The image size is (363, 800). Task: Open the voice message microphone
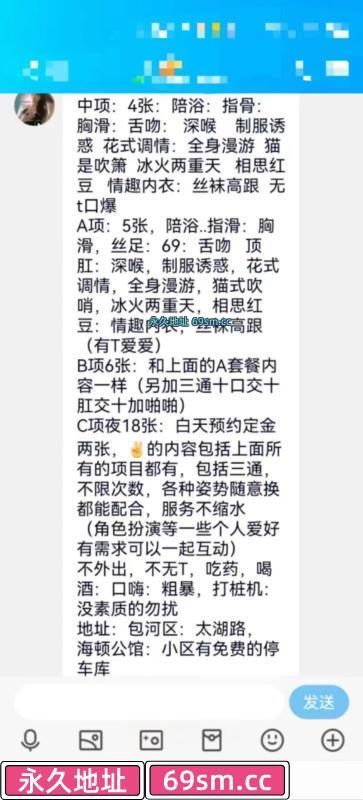coord(31,740)
